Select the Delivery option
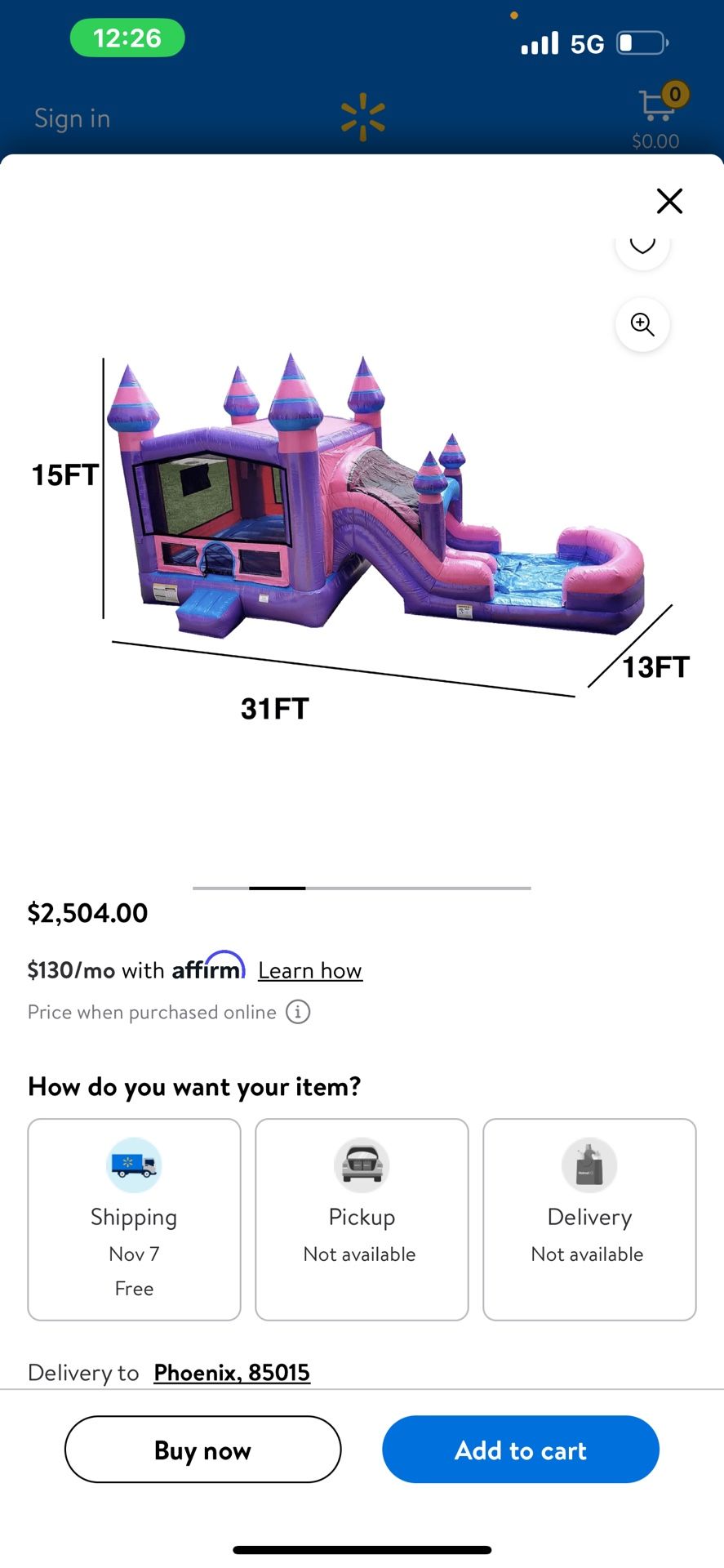 589,1218
